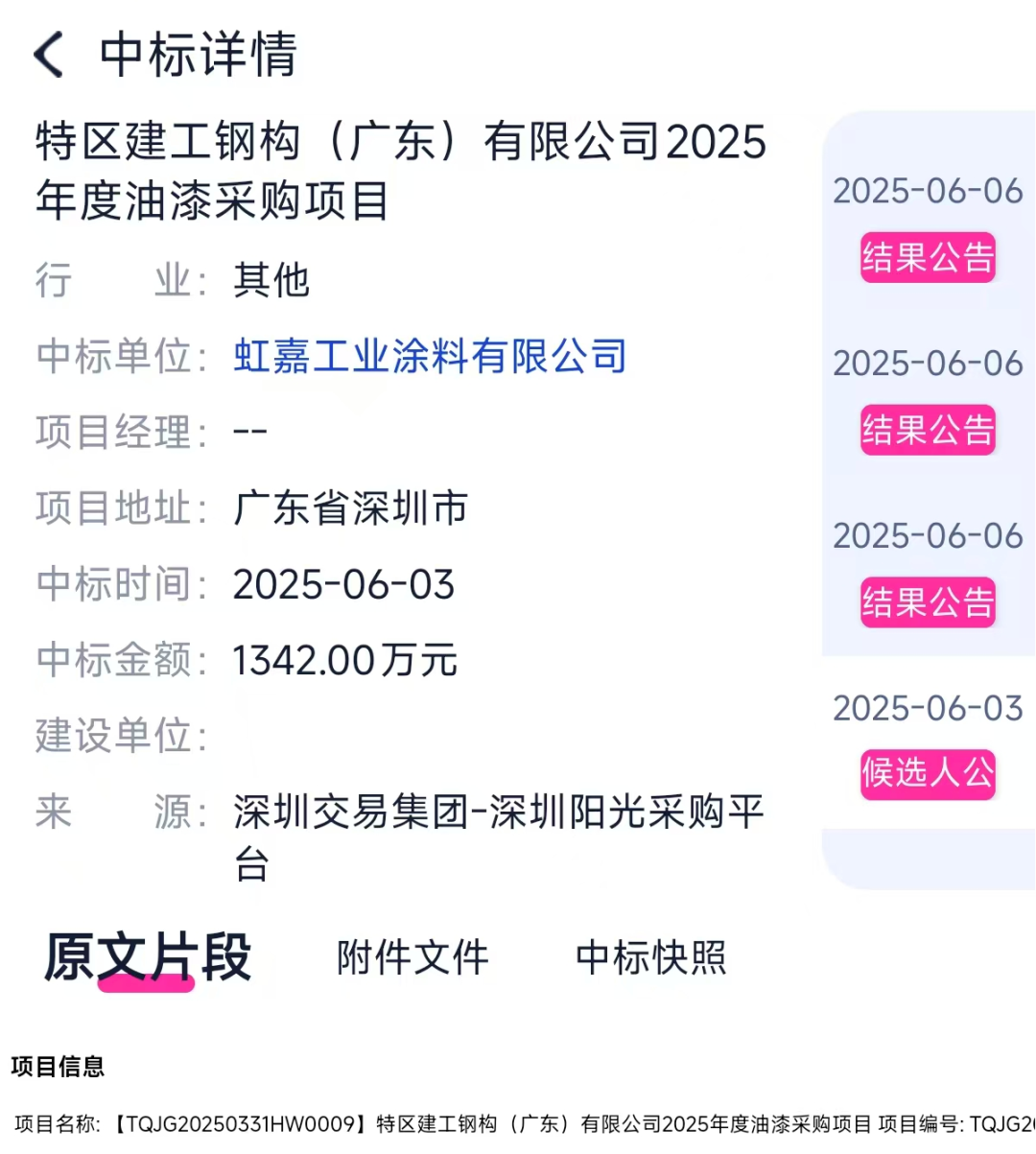Switch to the 附件文件 tab
This screenshot has width=1036, height=1154.
412,956
